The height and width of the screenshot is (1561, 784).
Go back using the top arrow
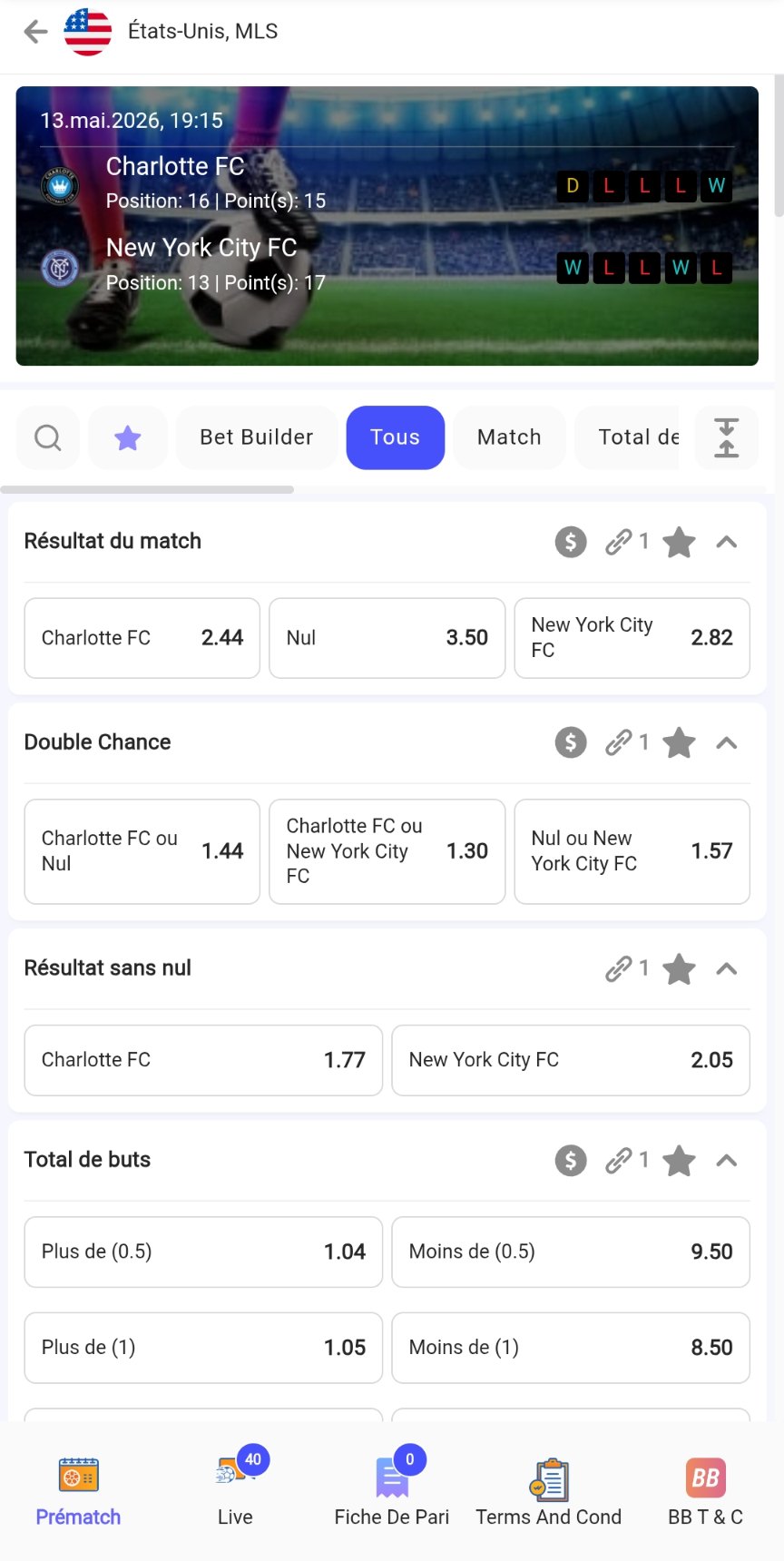[x=35, y=32]
